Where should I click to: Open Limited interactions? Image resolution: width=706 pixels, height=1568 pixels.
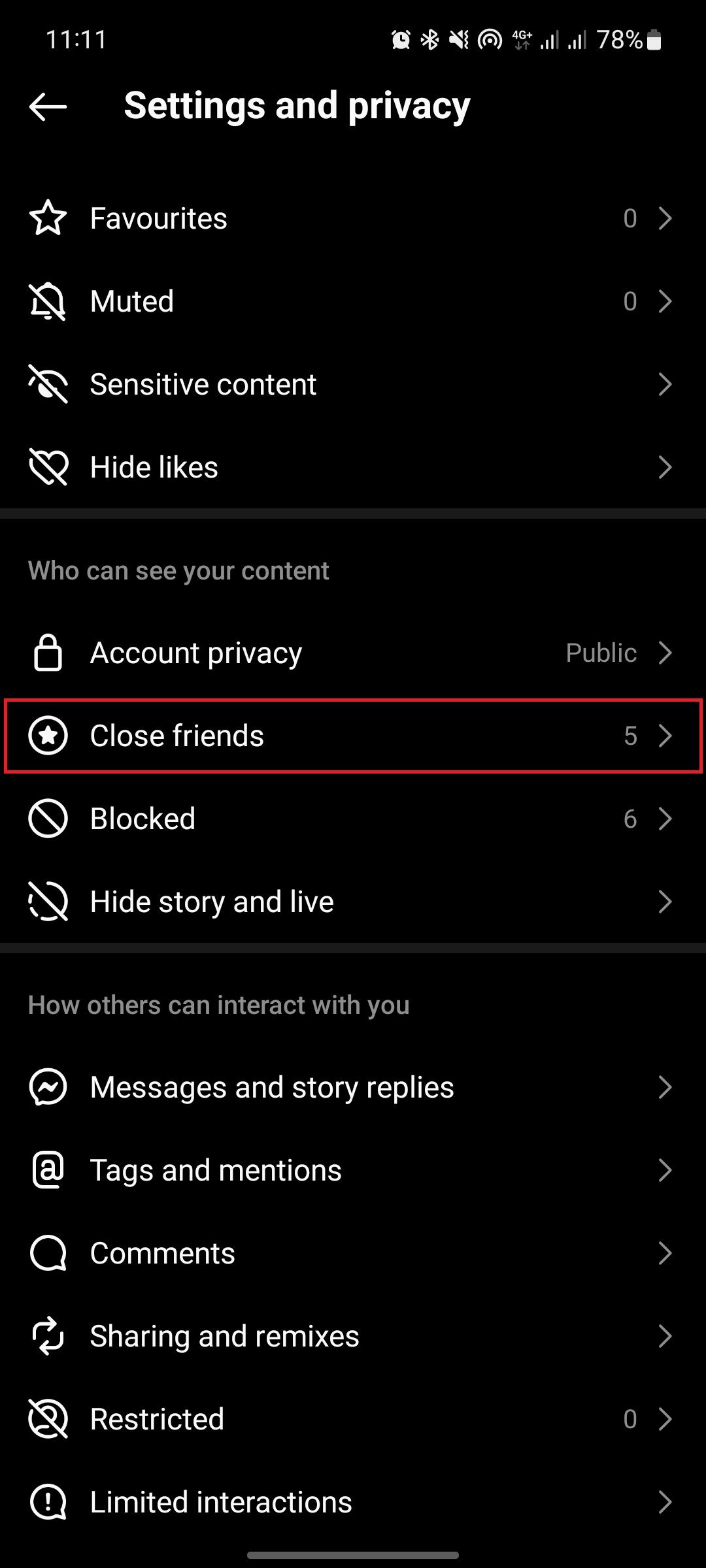click(x=353, y=1502)
